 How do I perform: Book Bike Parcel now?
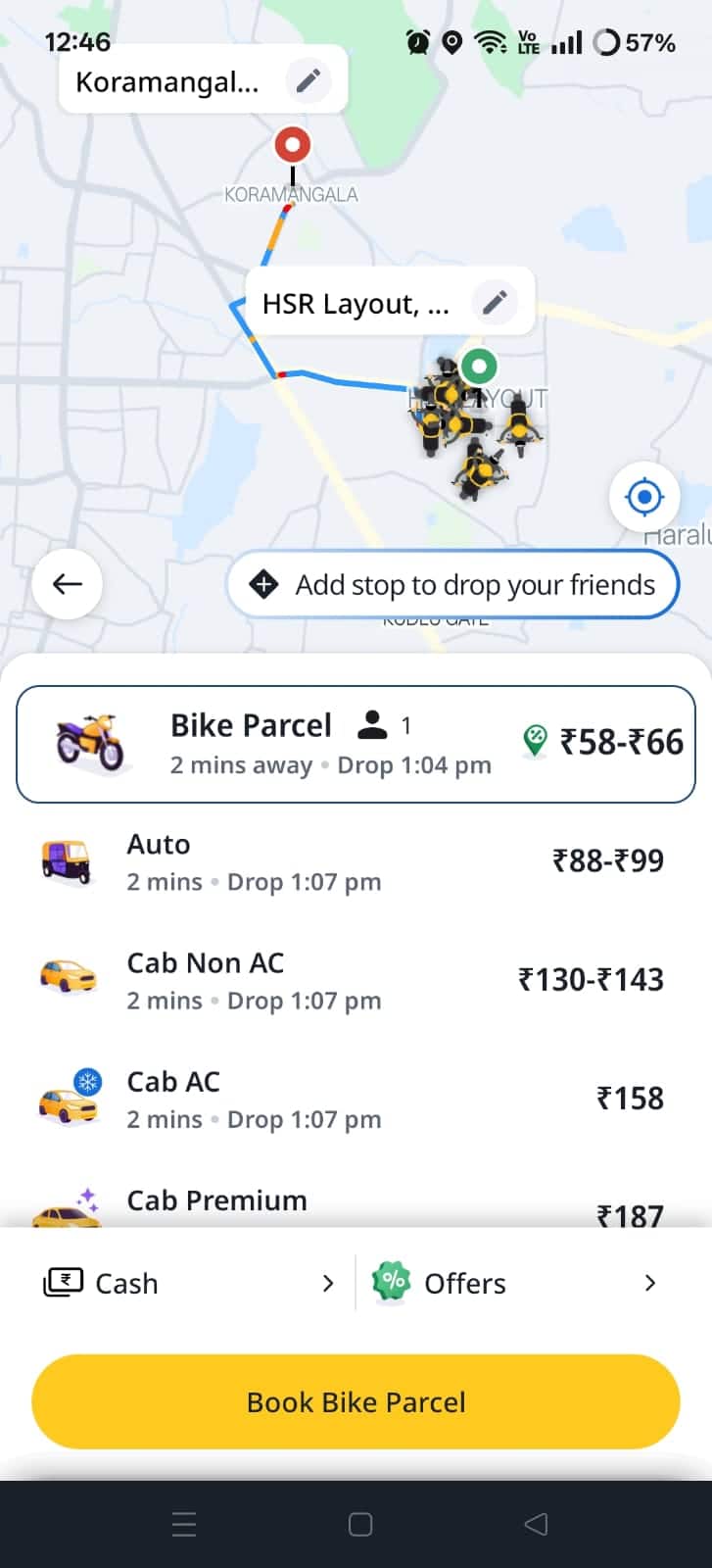click(356, 1401)
